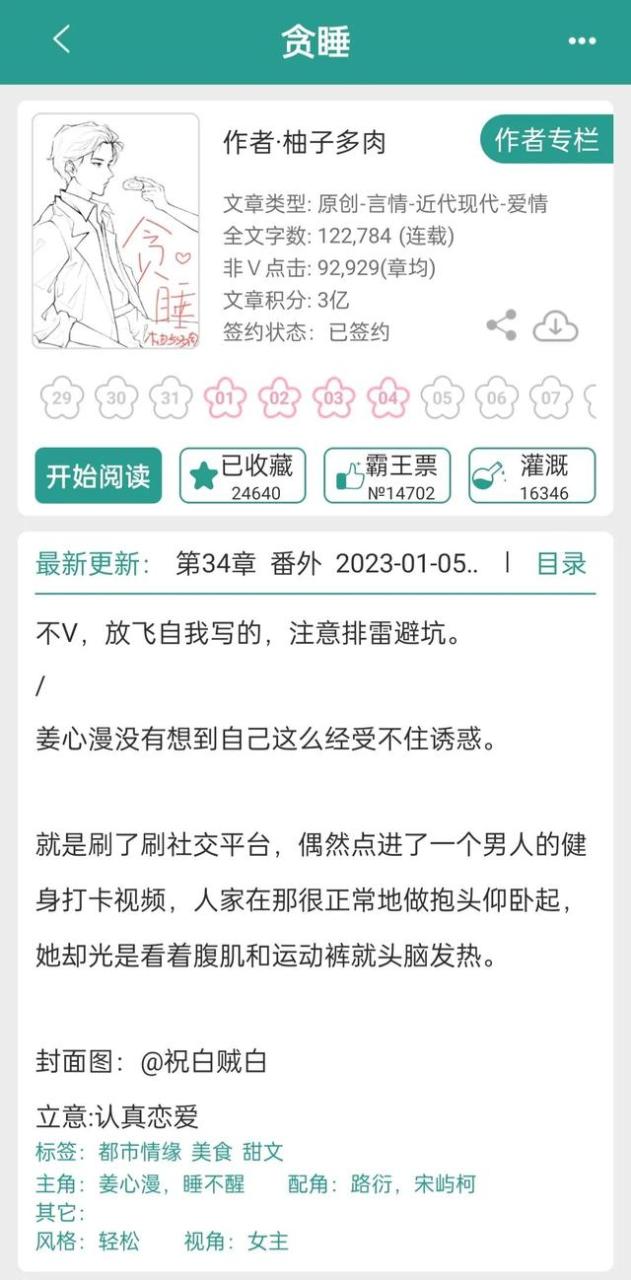Tap 开始阅读 to start reading
Viewport: 631px width, 1280px height.
tap(98, 476)
